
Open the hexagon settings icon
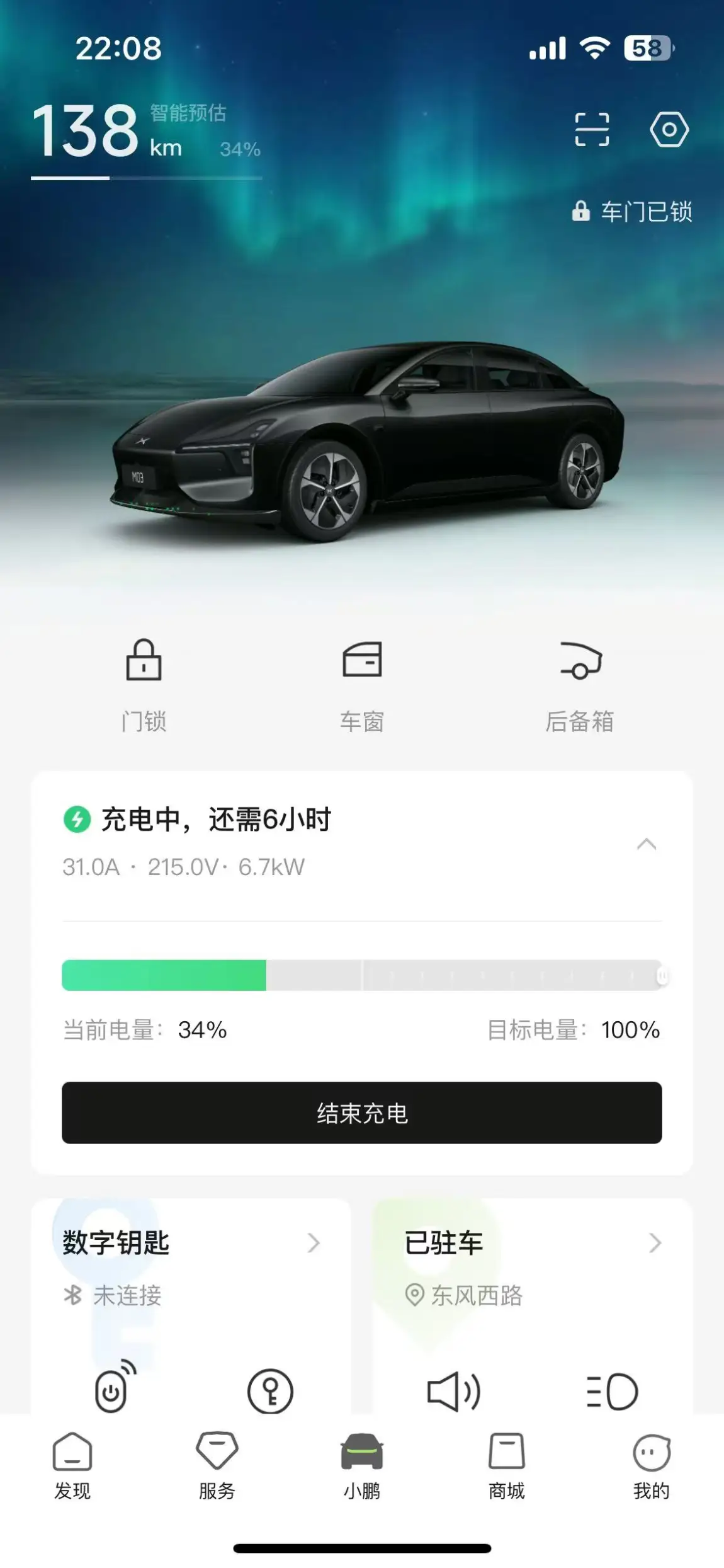click(x=669, y=130)
